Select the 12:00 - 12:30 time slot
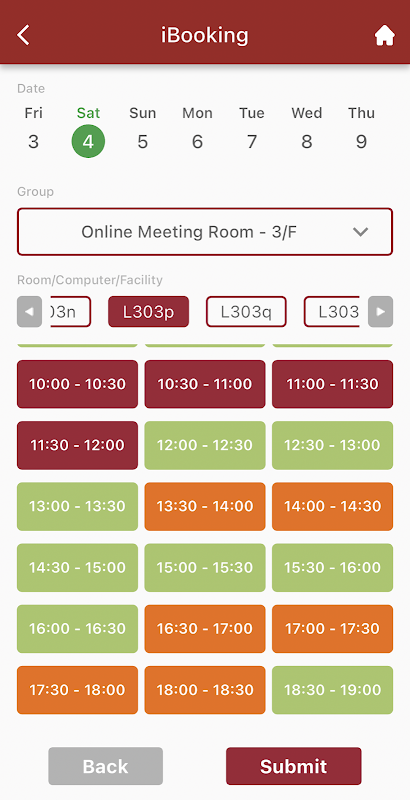Screen dimensions: 410x800 point(205,445)
